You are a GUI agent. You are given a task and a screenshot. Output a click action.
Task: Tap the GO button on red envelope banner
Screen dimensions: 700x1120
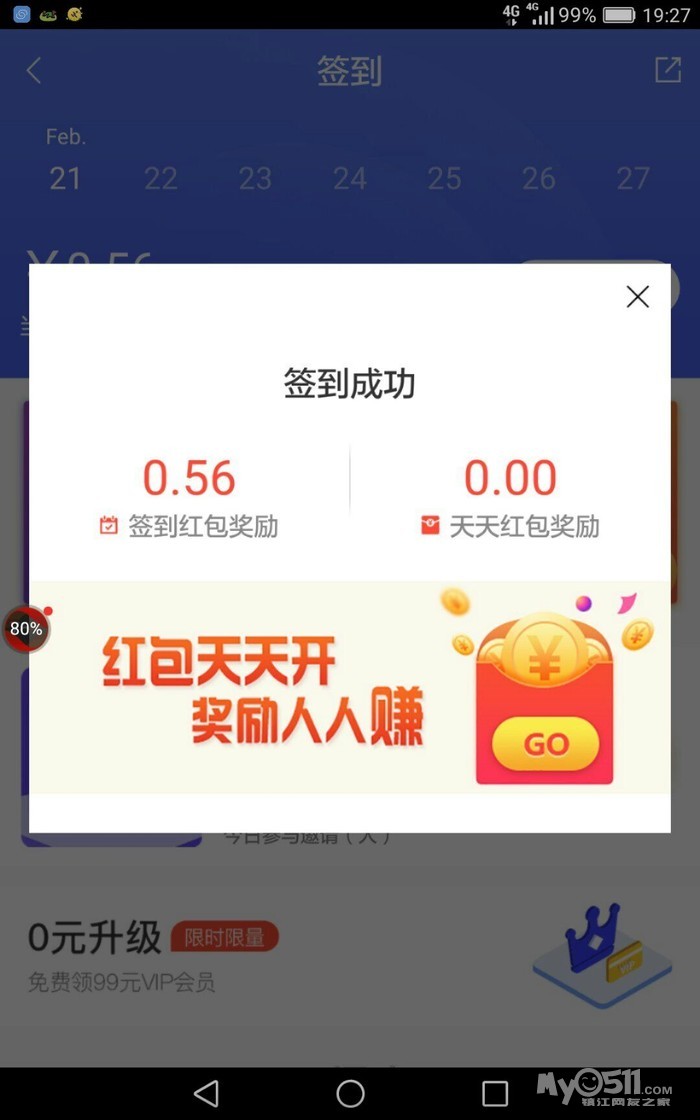[x=545, y=743]
